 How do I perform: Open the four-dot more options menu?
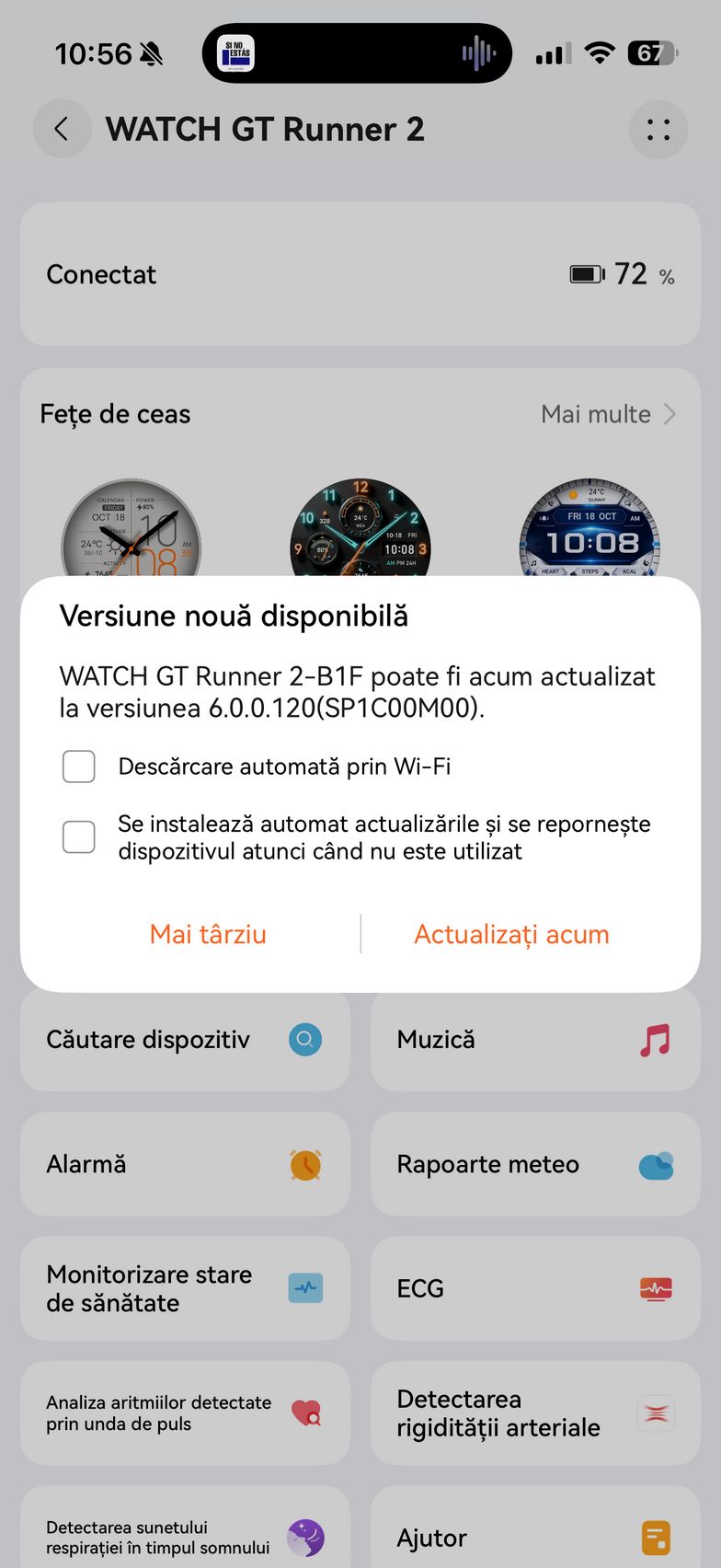pos(658,129)
